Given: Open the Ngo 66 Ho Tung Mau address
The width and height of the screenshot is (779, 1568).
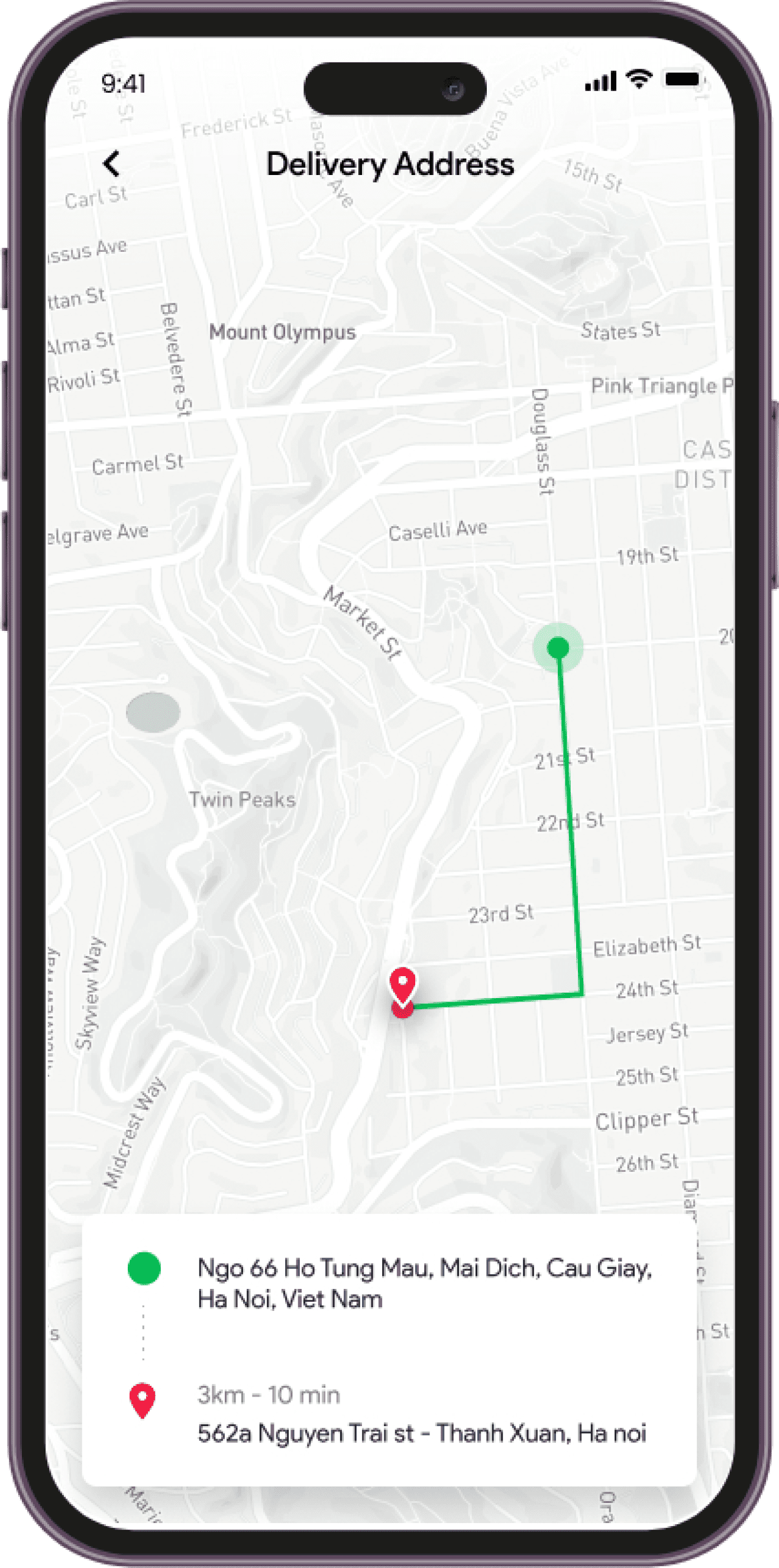Looking at the screenshot, I should [425, 1284].
